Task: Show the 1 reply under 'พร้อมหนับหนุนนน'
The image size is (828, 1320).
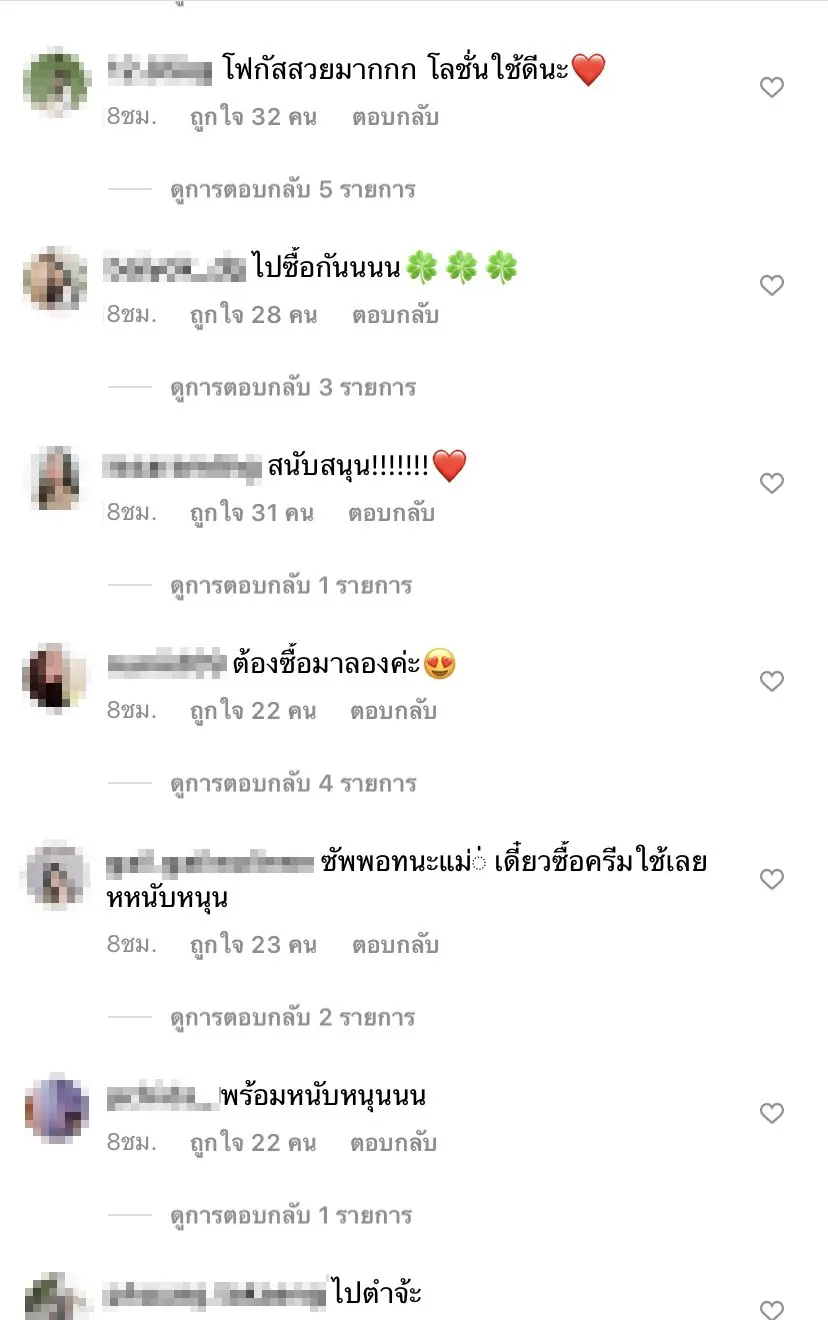Action: [290, 1216]
